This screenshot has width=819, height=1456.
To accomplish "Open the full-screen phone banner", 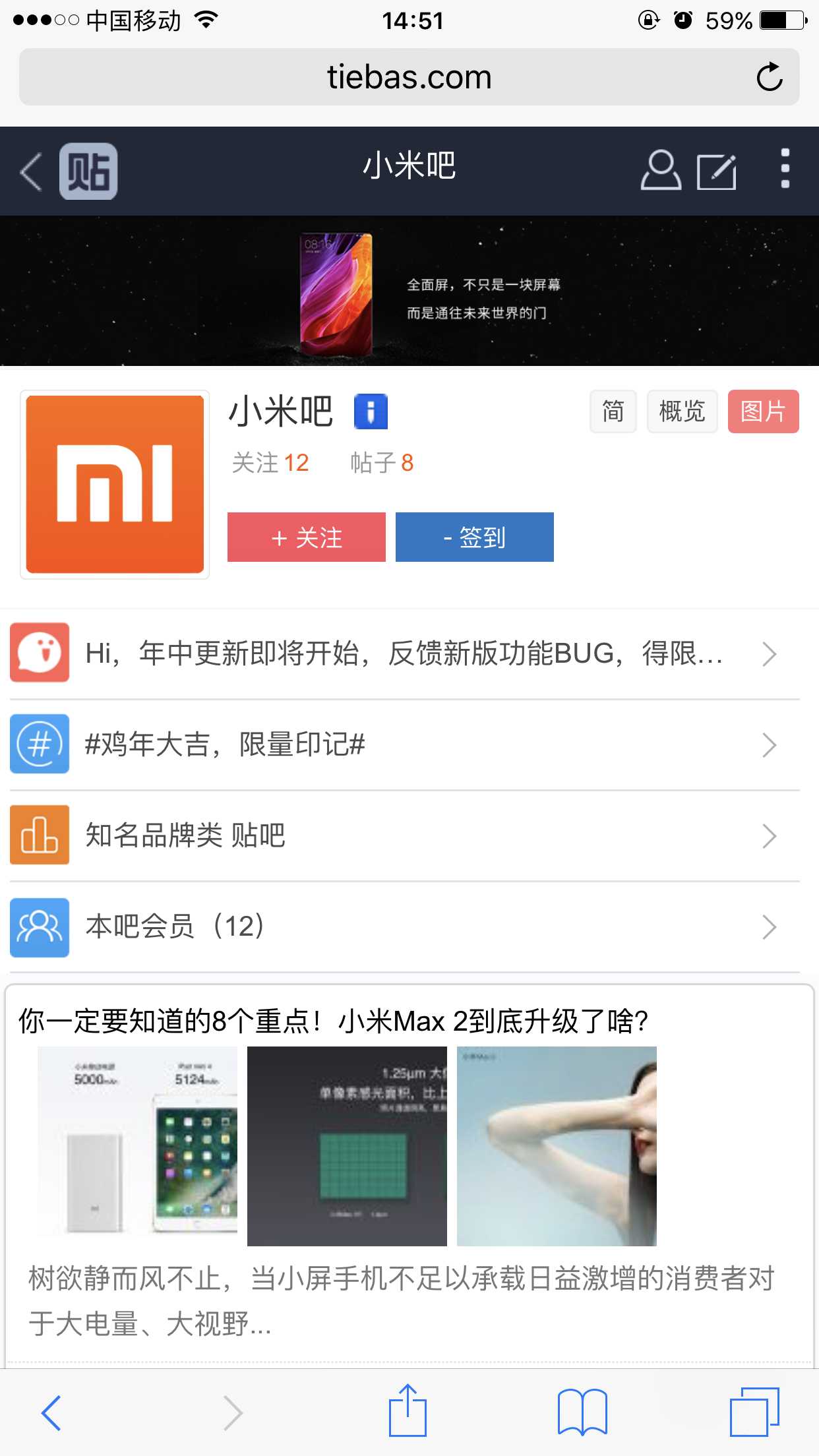I will coord(409,291).
